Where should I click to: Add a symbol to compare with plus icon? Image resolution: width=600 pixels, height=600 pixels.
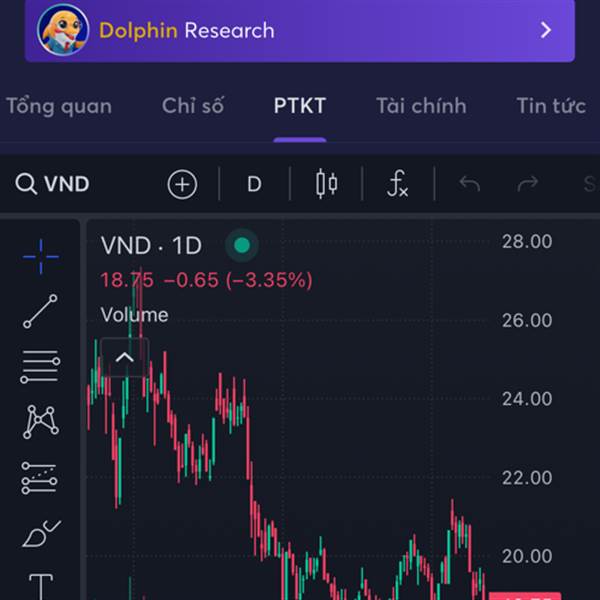(x=183, y=184)
